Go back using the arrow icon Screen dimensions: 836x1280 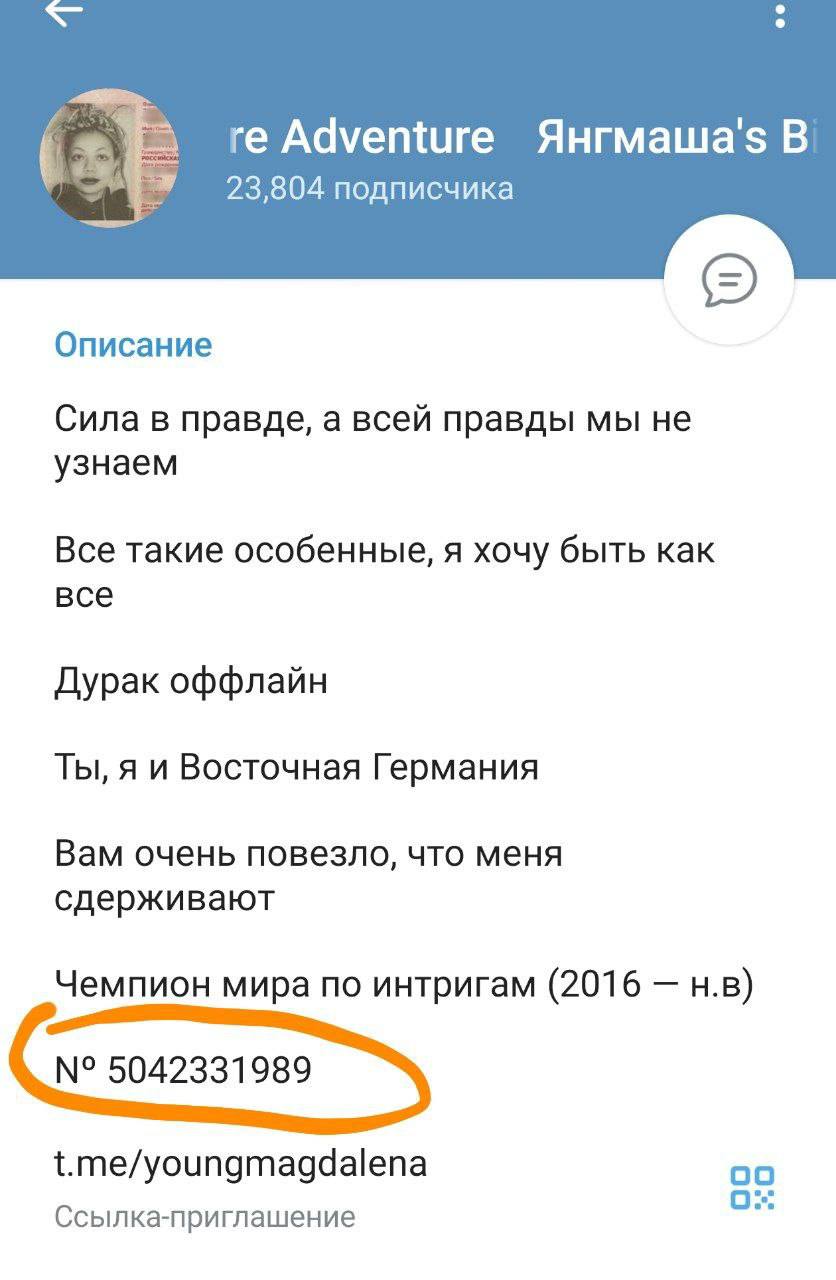[64, 12]
